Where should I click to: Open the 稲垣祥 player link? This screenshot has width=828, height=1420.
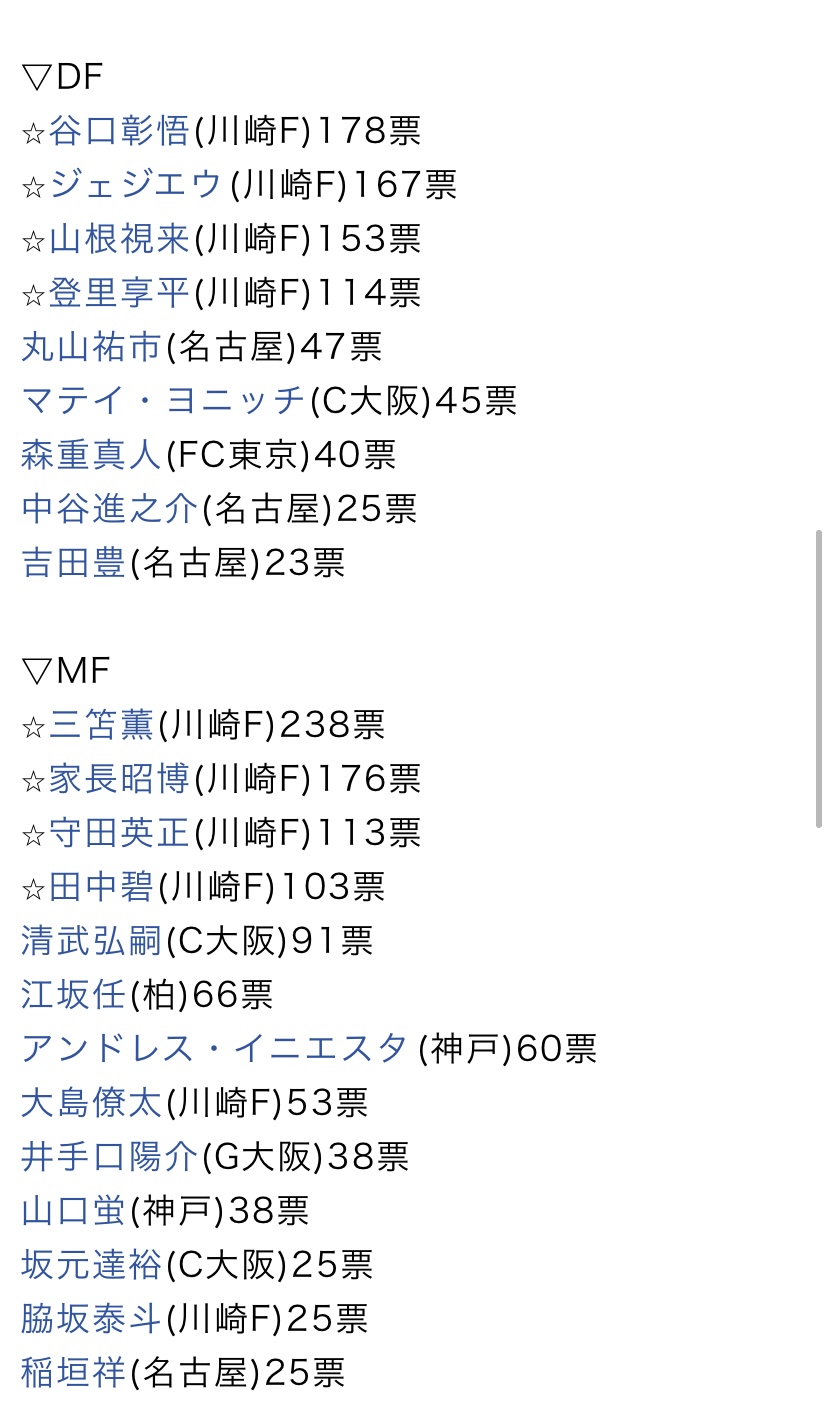pos(73,1373)
